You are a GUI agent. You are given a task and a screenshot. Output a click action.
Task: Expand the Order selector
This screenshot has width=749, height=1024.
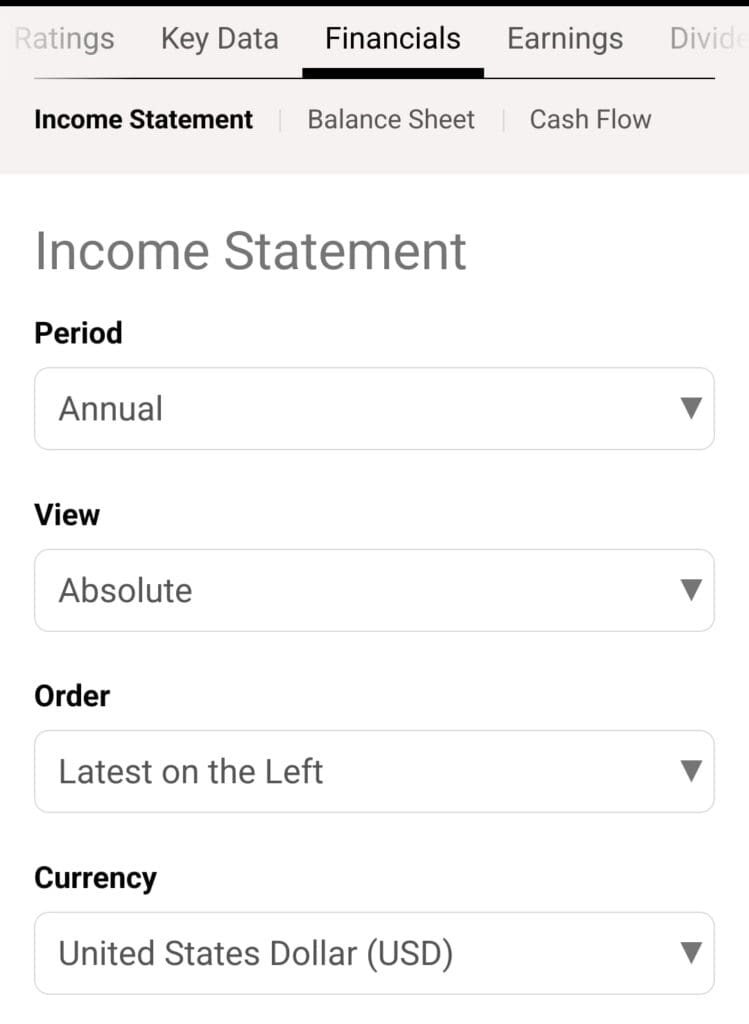(x=374, y=771)
